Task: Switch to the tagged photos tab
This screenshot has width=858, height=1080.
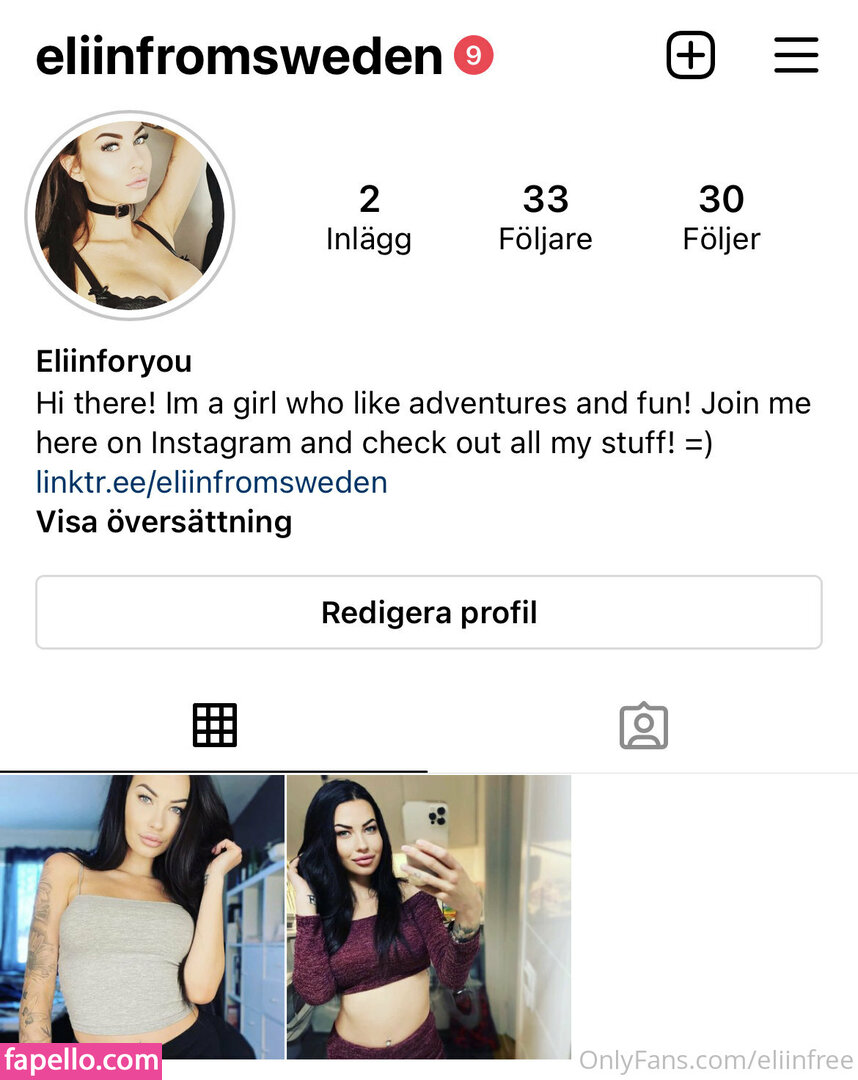Action: point(643,726)
